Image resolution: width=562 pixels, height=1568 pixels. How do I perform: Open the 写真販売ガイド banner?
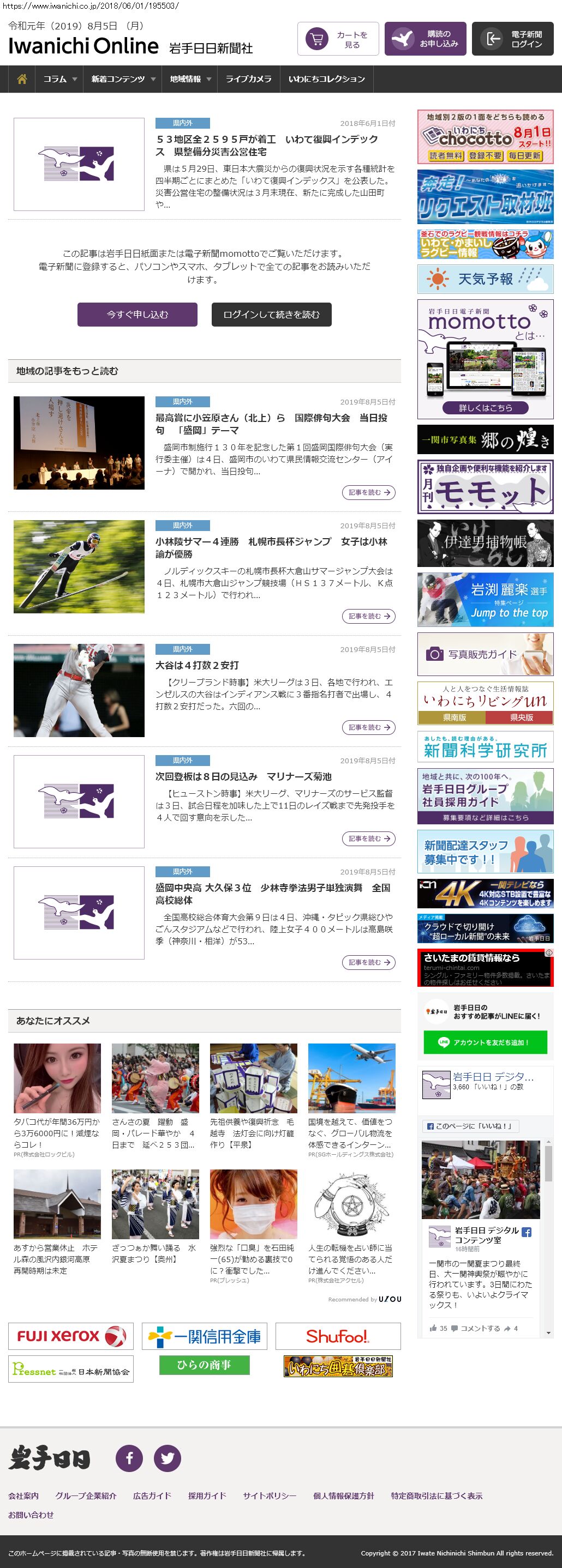pos(485,654)
